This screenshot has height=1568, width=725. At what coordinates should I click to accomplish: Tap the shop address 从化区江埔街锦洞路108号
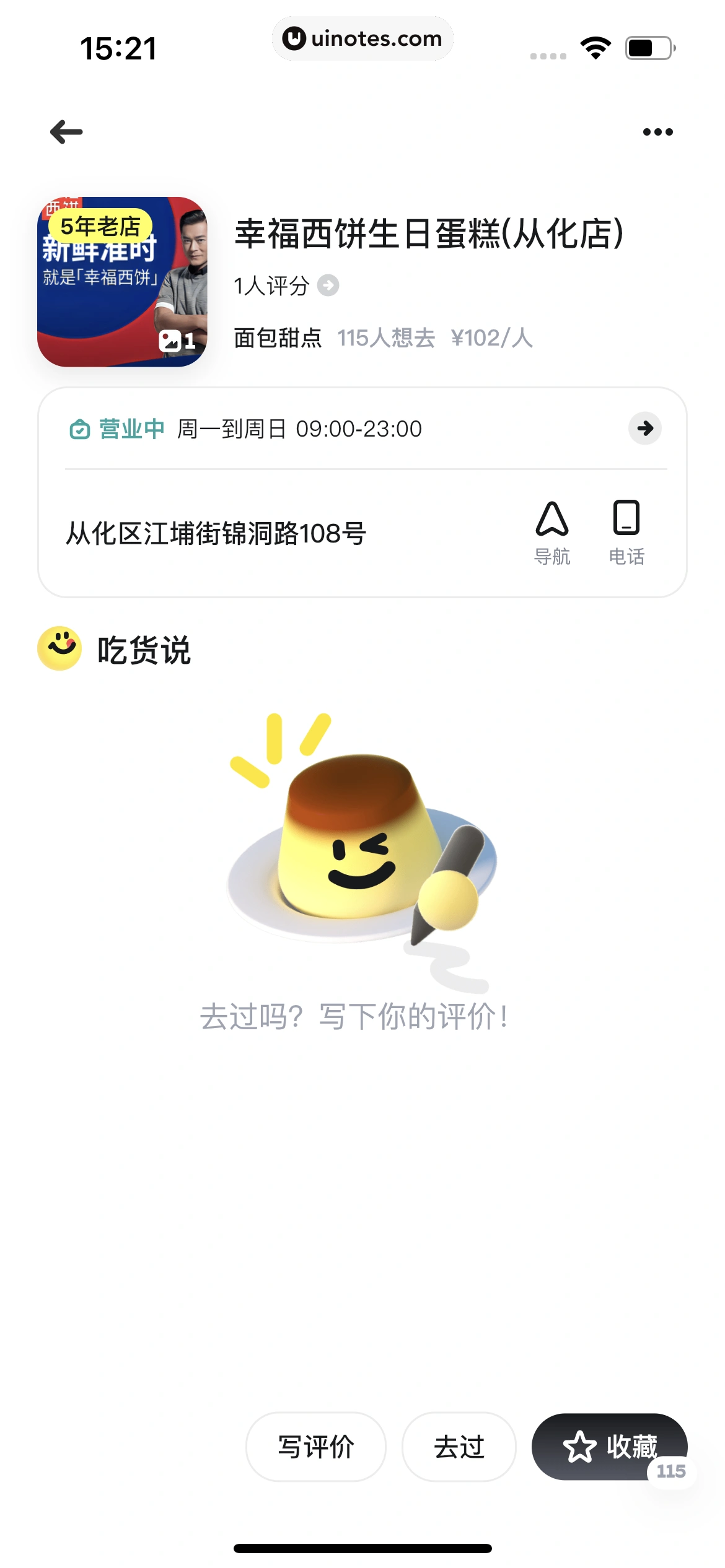216,531
